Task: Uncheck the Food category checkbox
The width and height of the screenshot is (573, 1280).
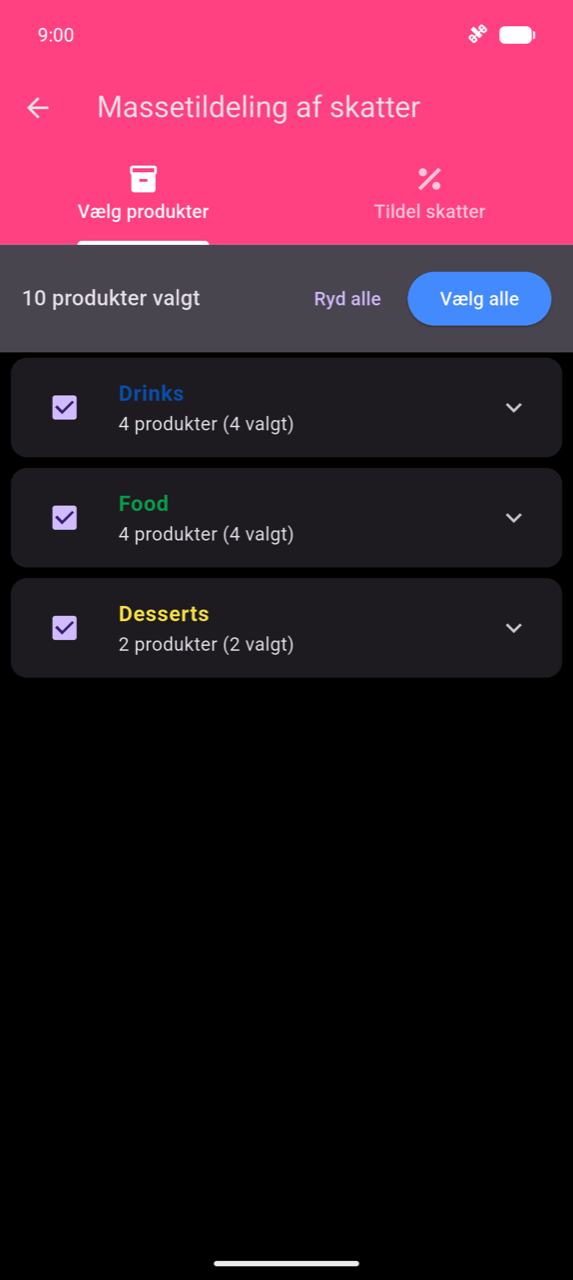Action: click(x=65, y=518)
